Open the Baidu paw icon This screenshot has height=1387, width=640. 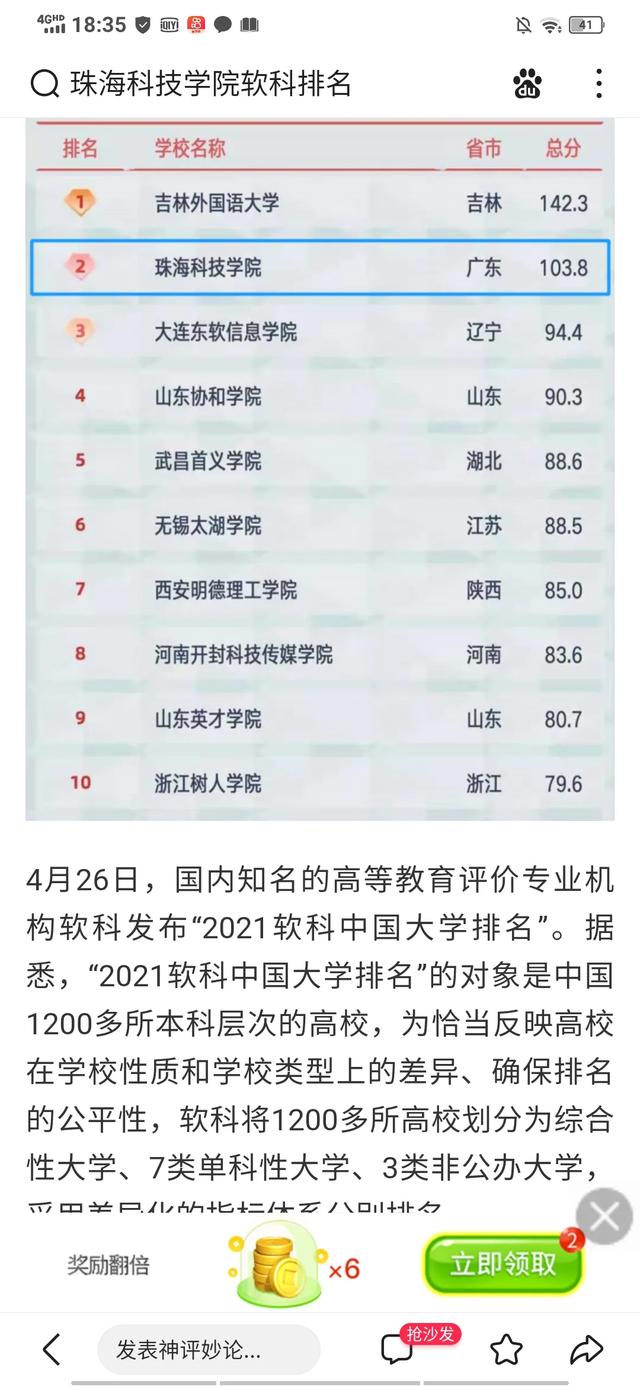point(527,84)
